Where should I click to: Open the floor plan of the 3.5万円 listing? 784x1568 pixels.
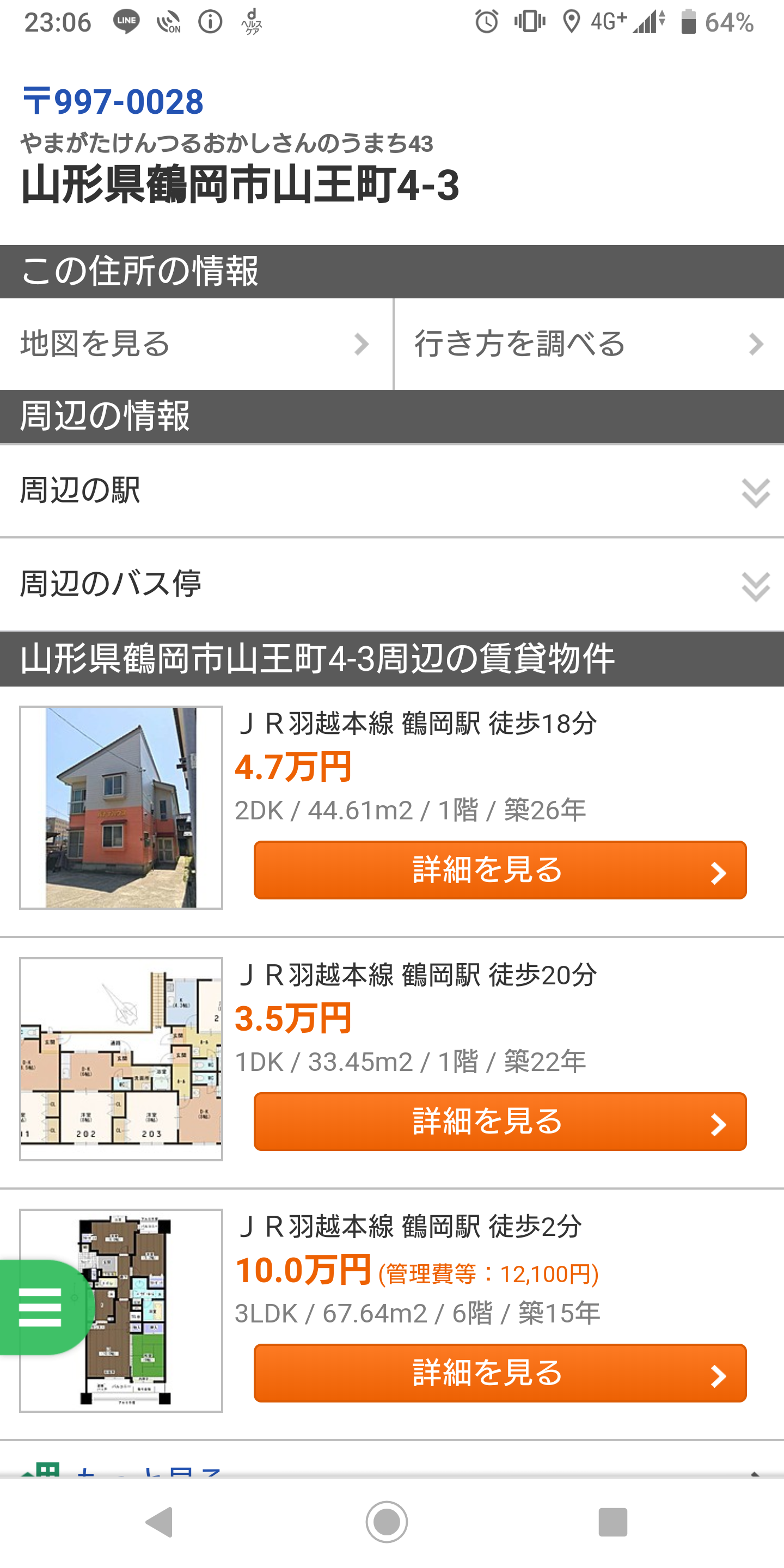coord(121,1059)
